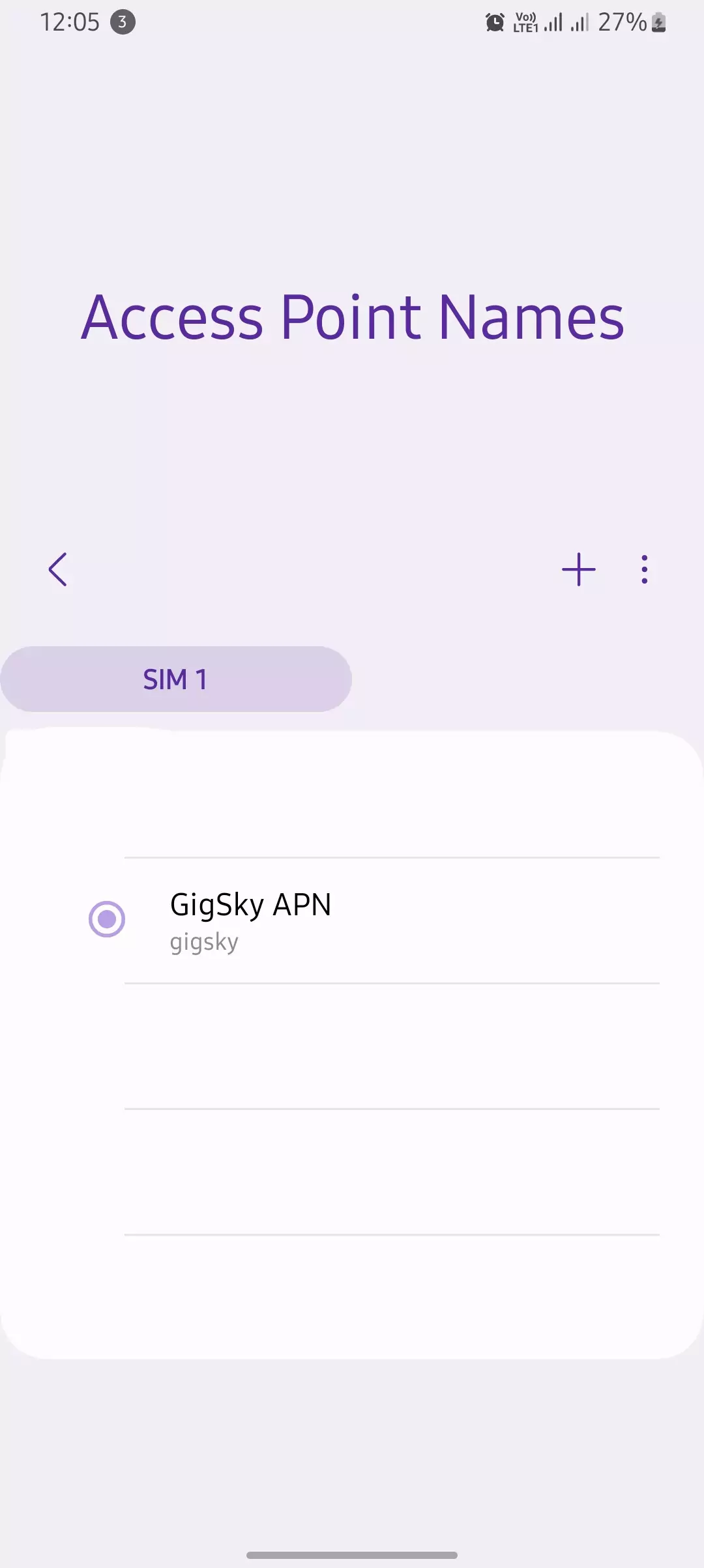Add a new access point

tap(578, 569)
